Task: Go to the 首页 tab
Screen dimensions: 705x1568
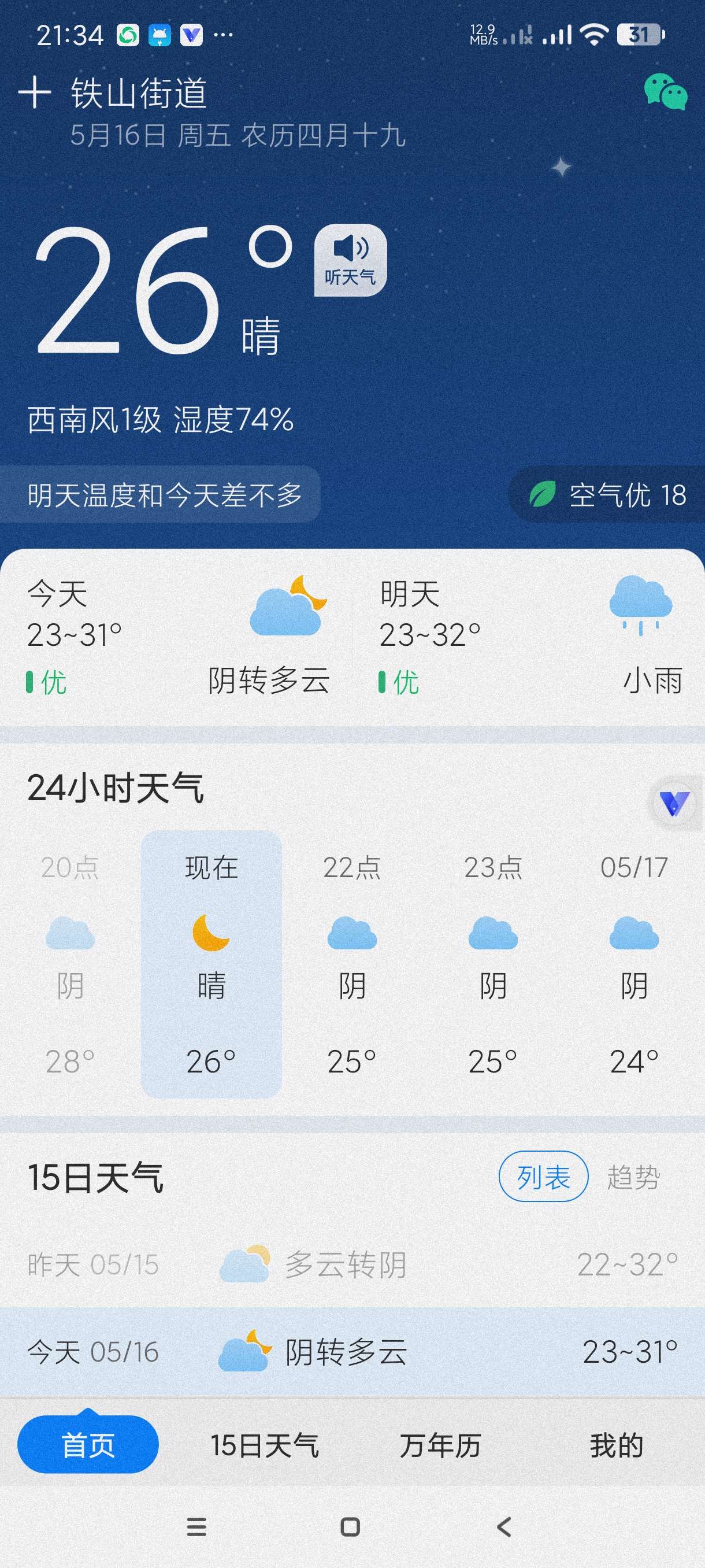Action: (x=88, y=1444)
